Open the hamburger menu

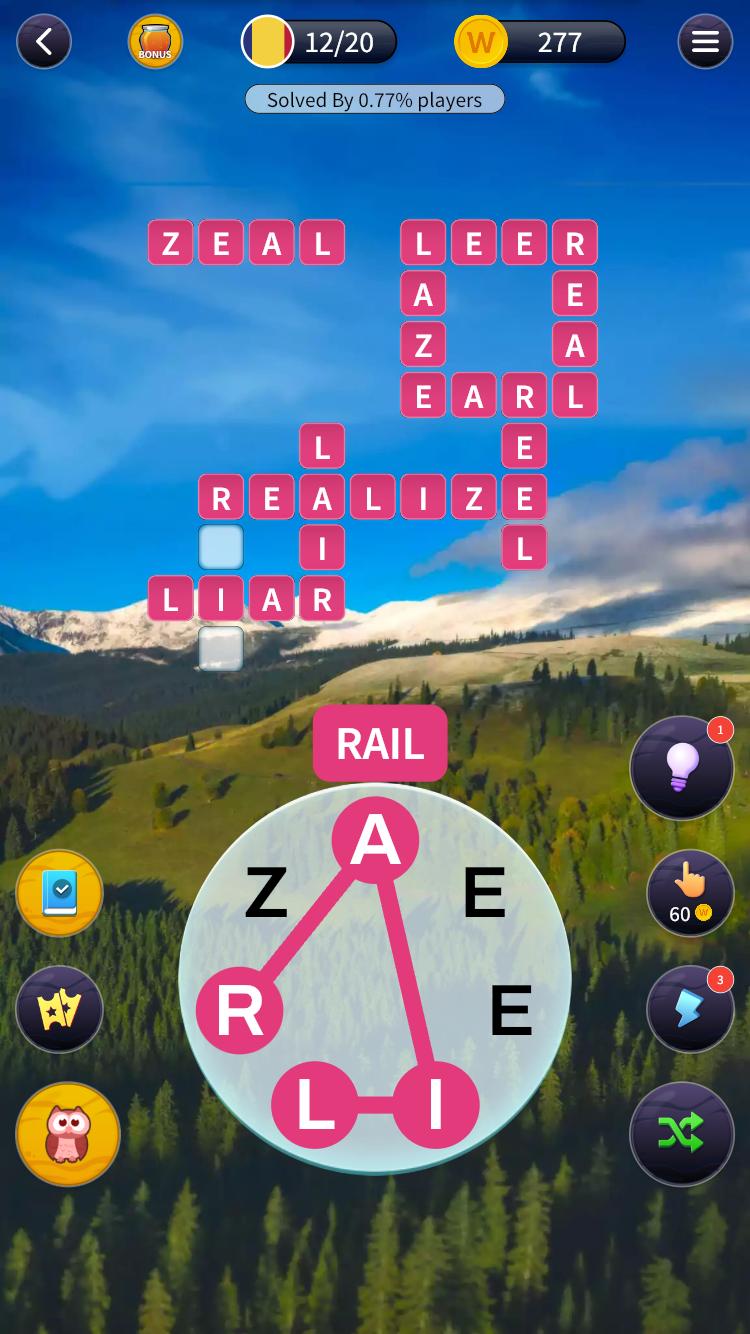(x=705, y=42)
